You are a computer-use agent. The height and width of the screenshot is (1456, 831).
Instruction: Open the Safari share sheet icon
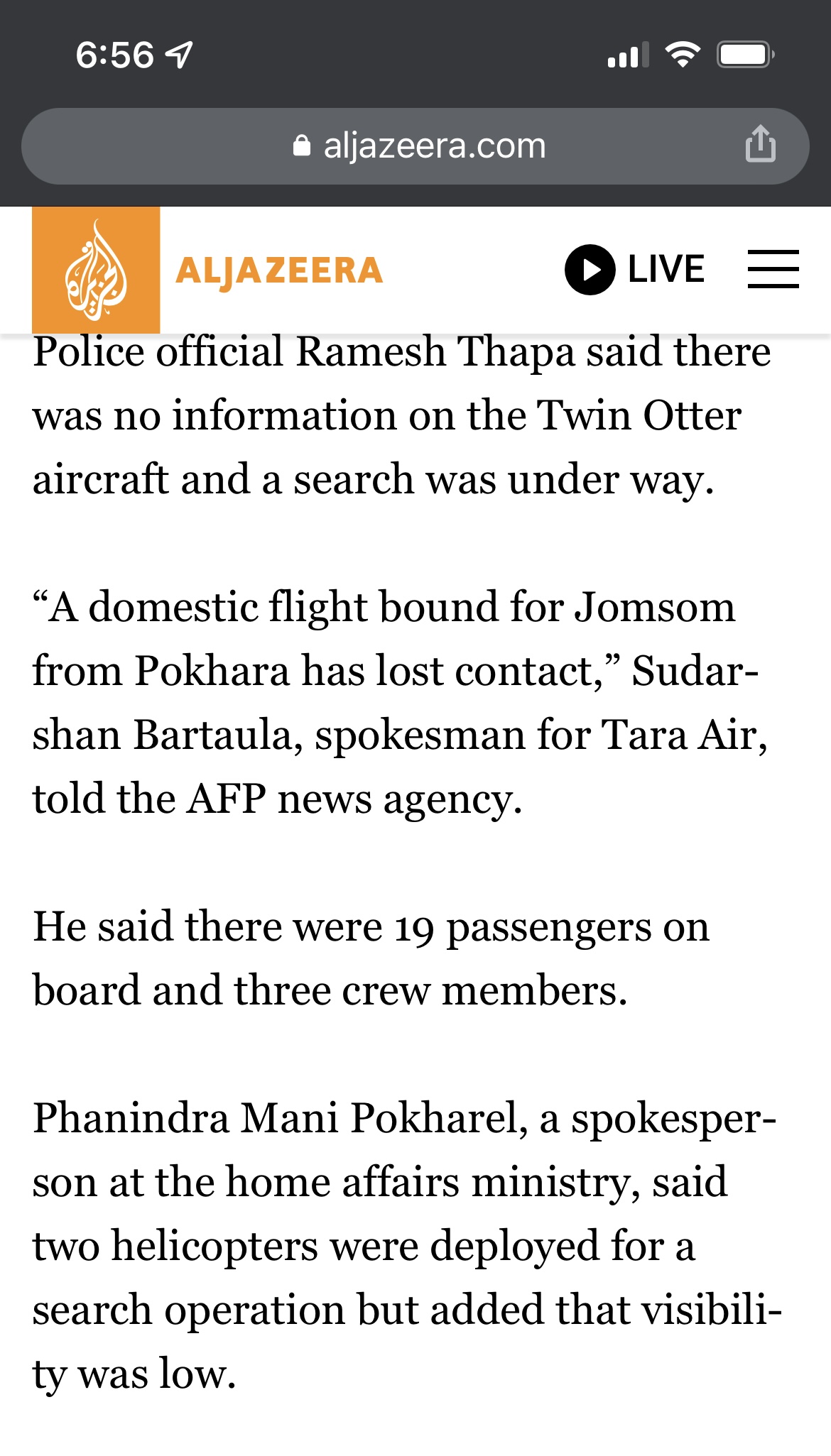pyautogui.click(x=760, y=143)
